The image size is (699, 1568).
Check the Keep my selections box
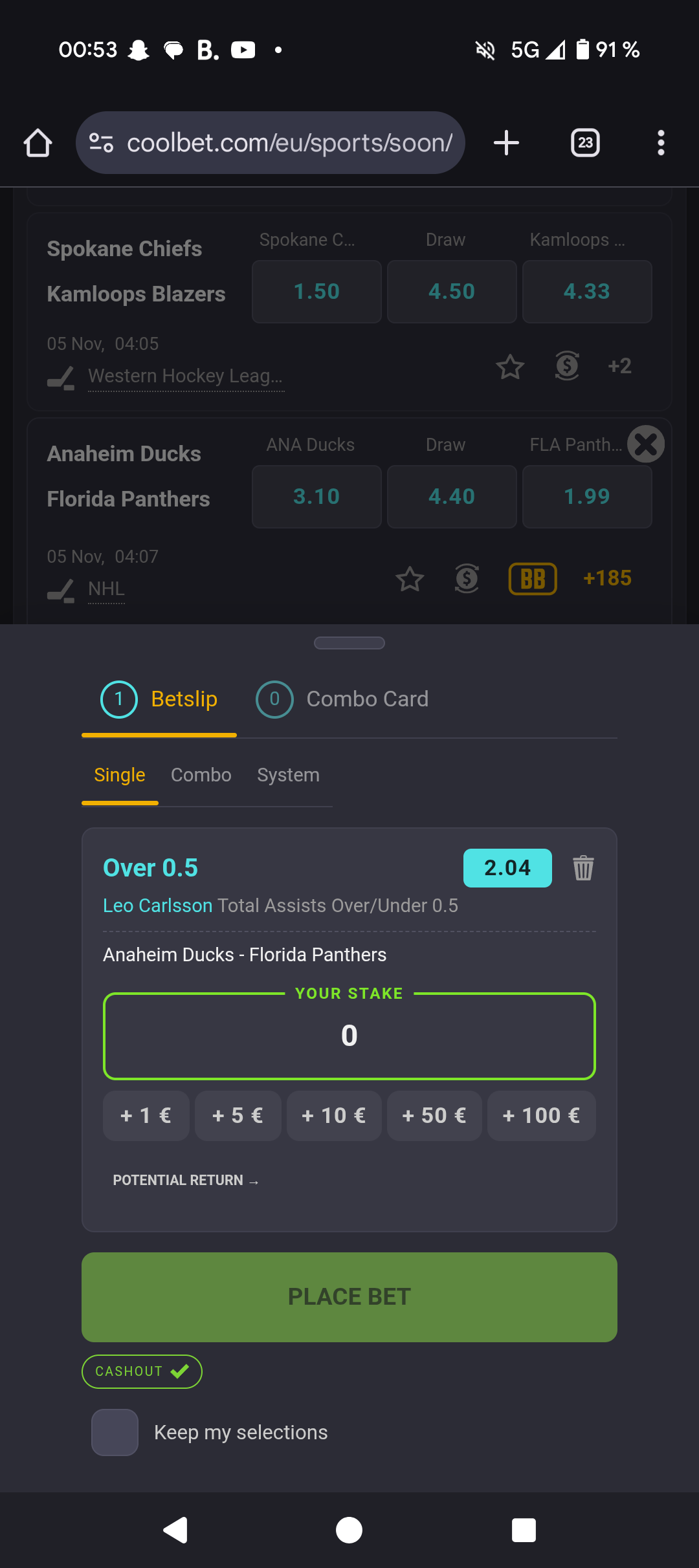115,1432
